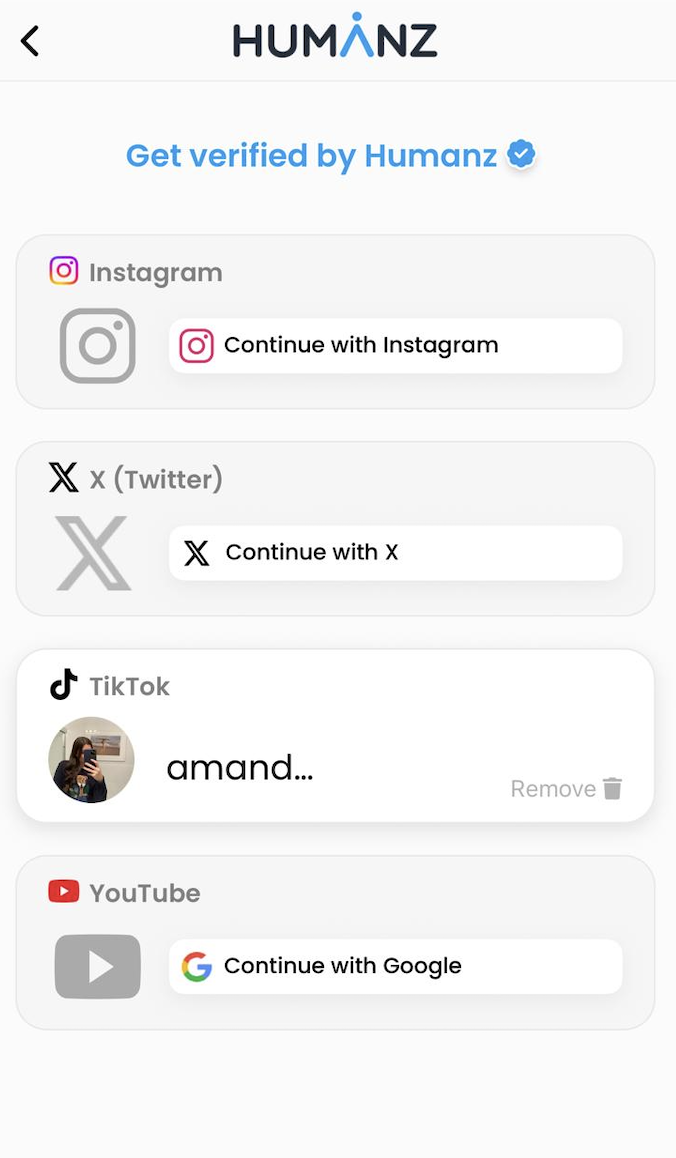This screenshot has height=1158, width=676.
Task: Go back using the arrow icon
Action: click(30, 41)
